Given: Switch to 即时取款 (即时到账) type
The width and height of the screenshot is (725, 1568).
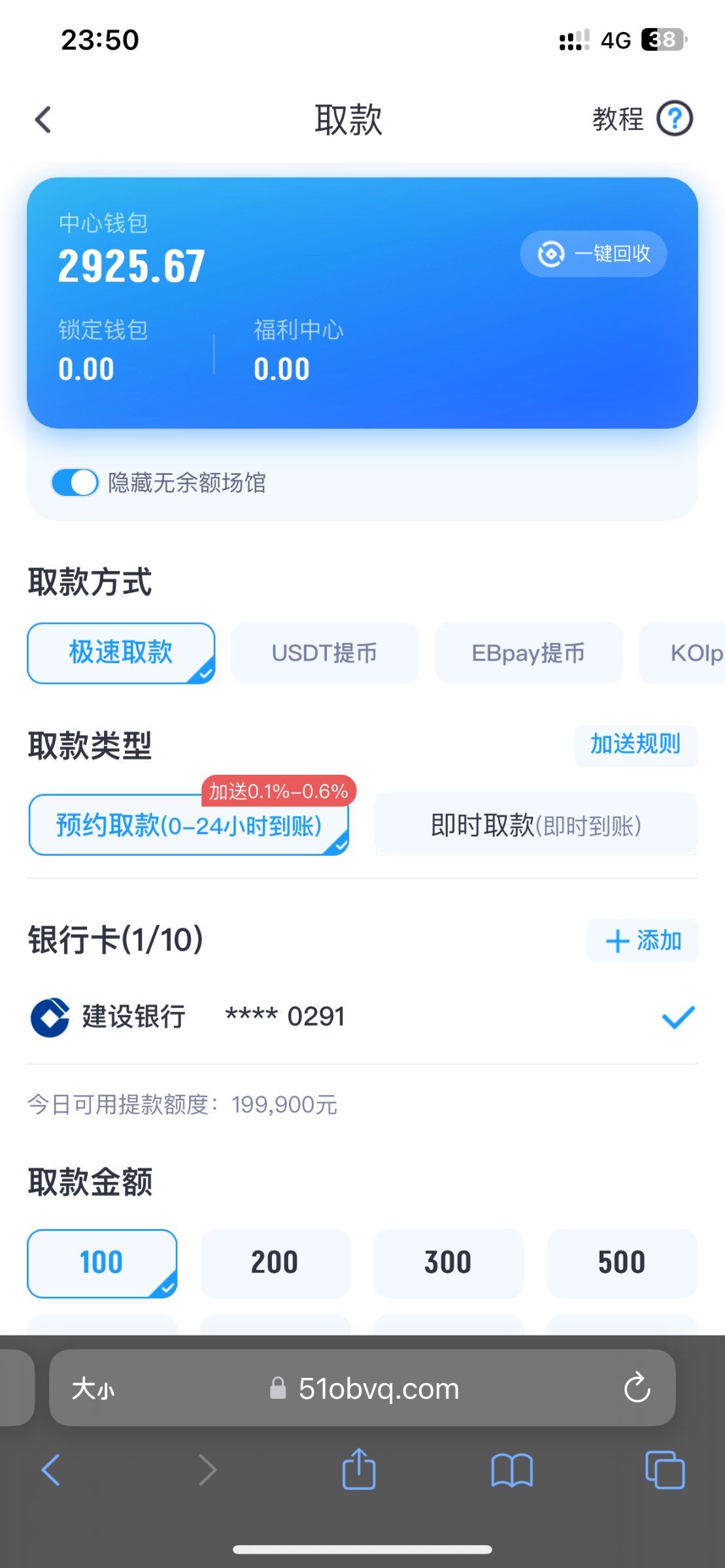Looking at the screenshot, I should pos(535,825).
